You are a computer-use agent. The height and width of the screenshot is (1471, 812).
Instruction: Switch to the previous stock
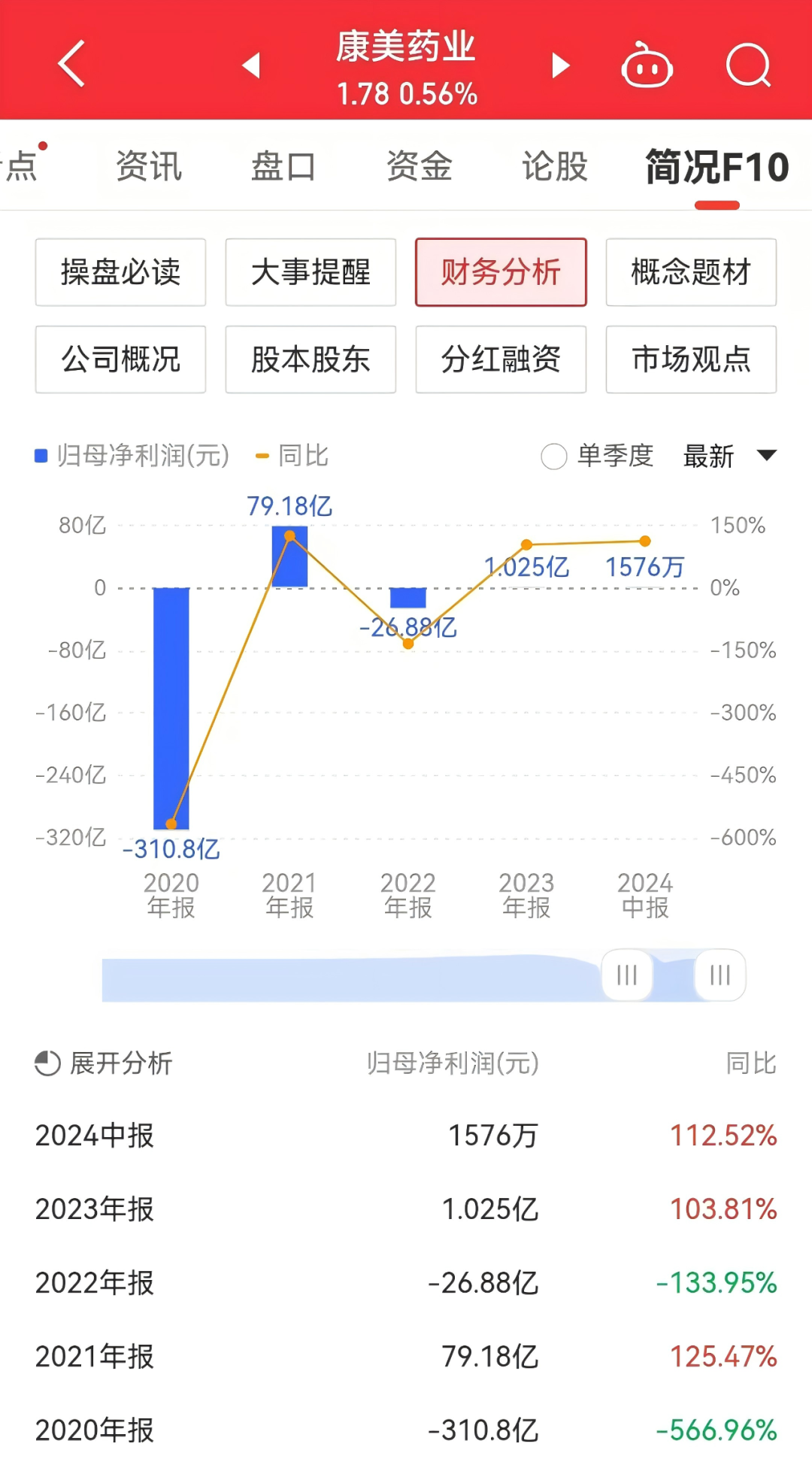pos(252,65)
